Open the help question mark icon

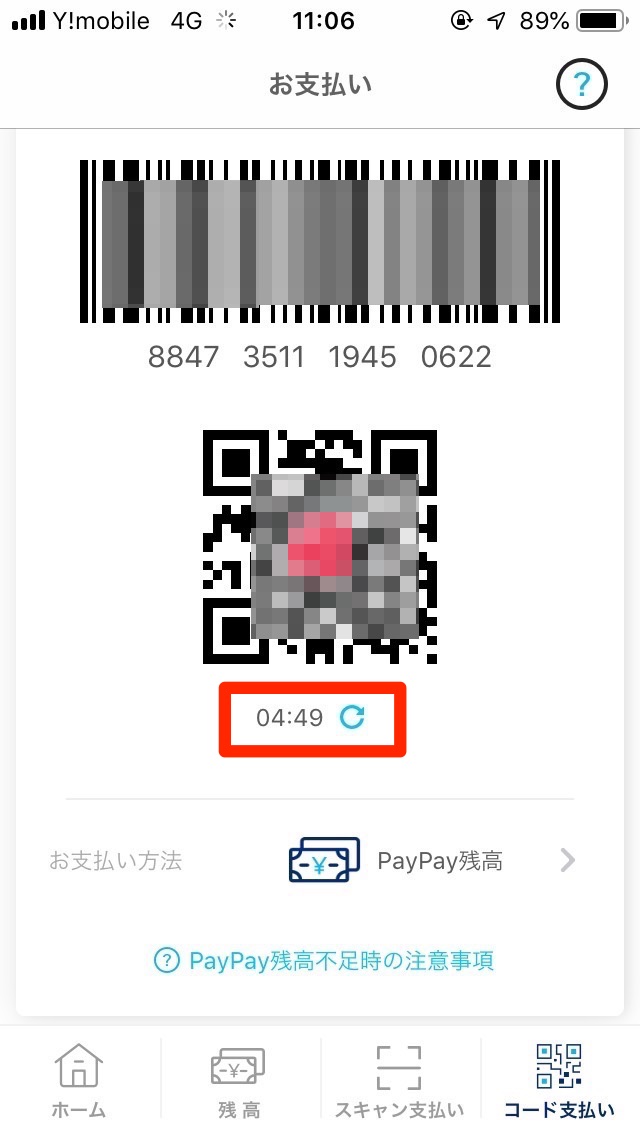(x=582, y=87)
